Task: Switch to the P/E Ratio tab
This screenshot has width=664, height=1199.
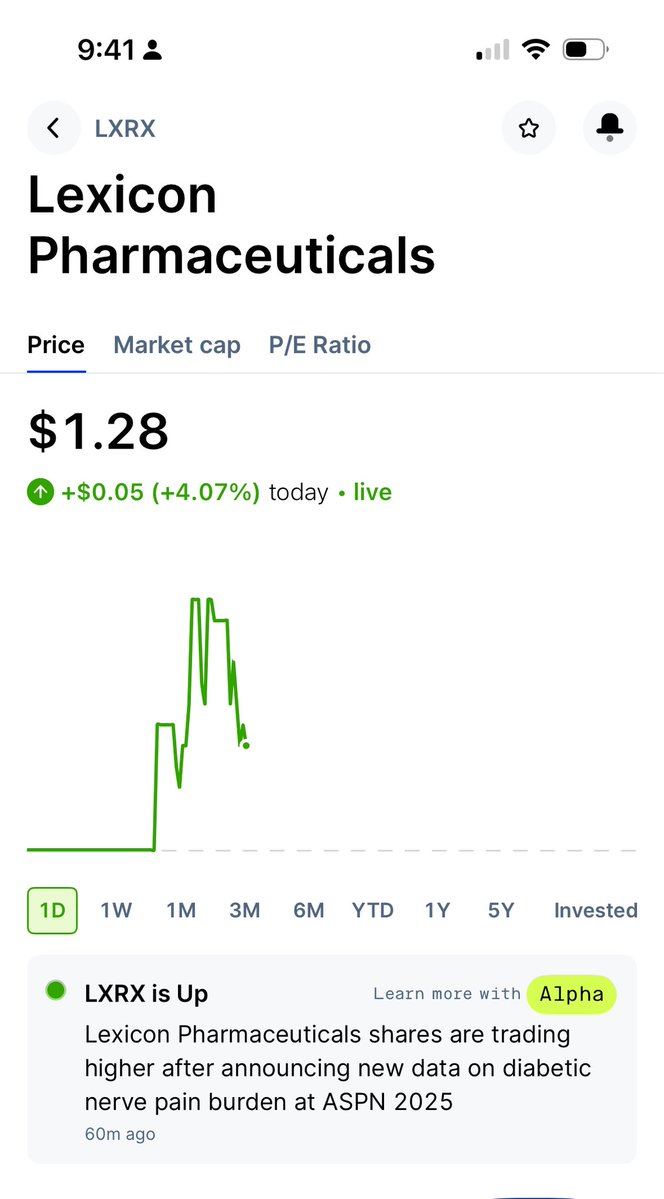Action: 320,345
